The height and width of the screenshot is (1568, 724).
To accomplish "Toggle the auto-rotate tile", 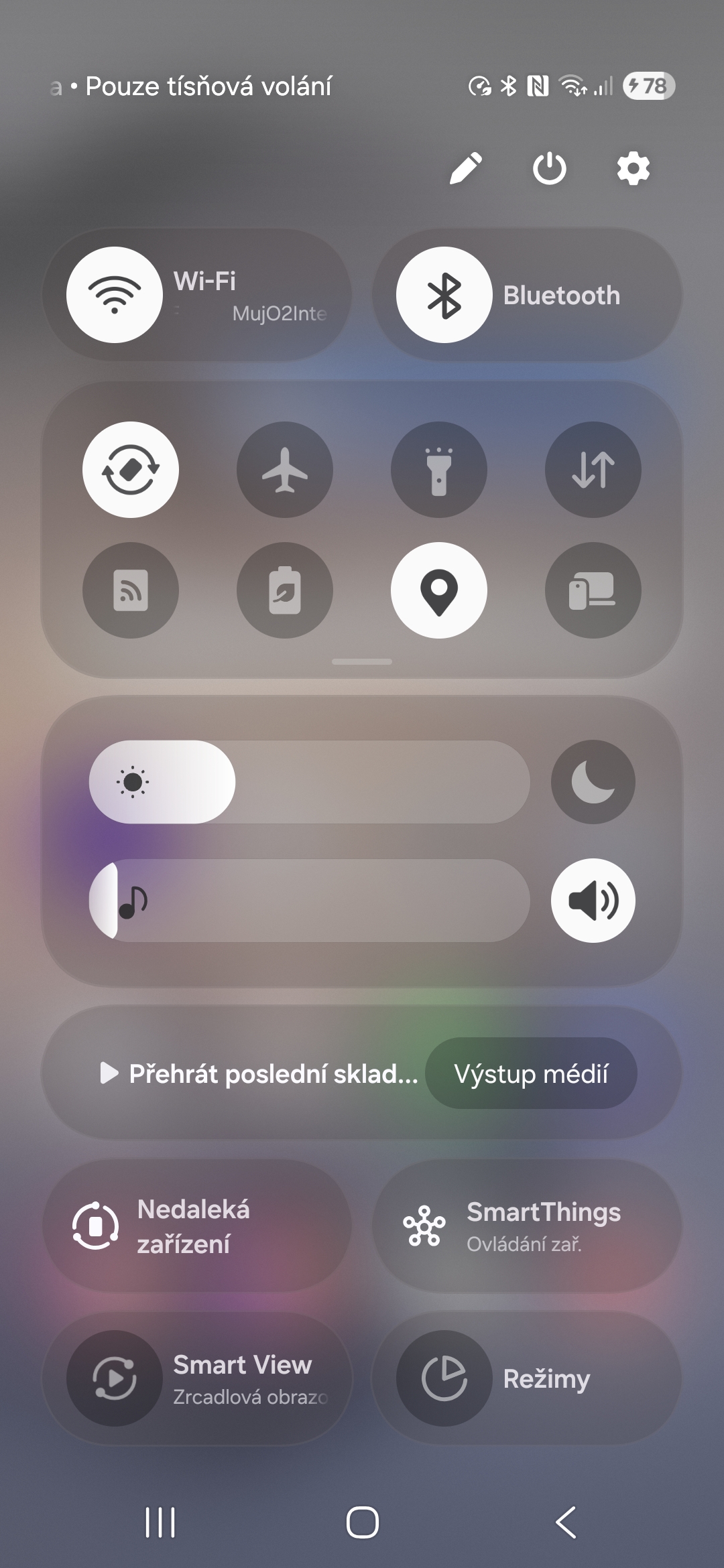I will 131,469.
